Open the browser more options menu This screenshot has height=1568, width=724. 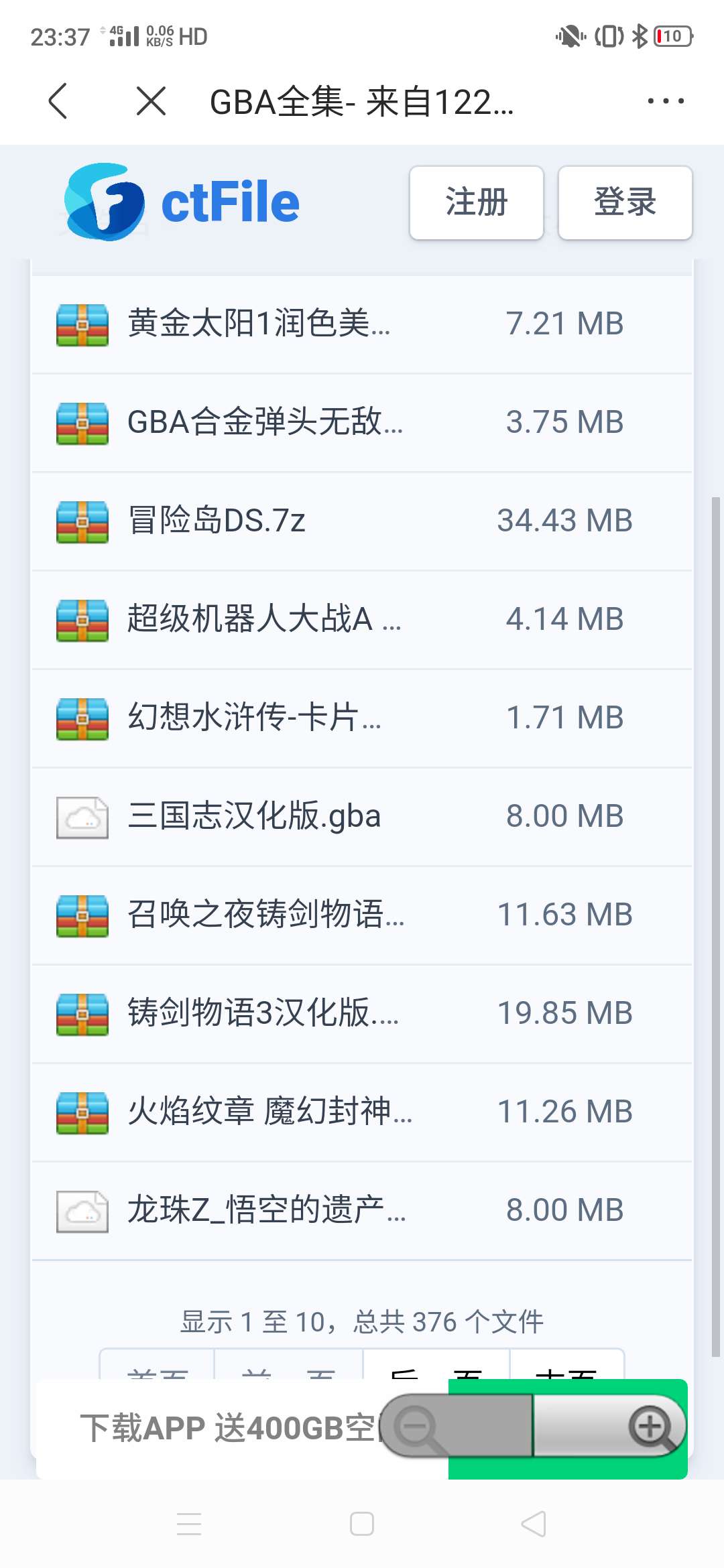pyautogui.click(x=664, y=102)
